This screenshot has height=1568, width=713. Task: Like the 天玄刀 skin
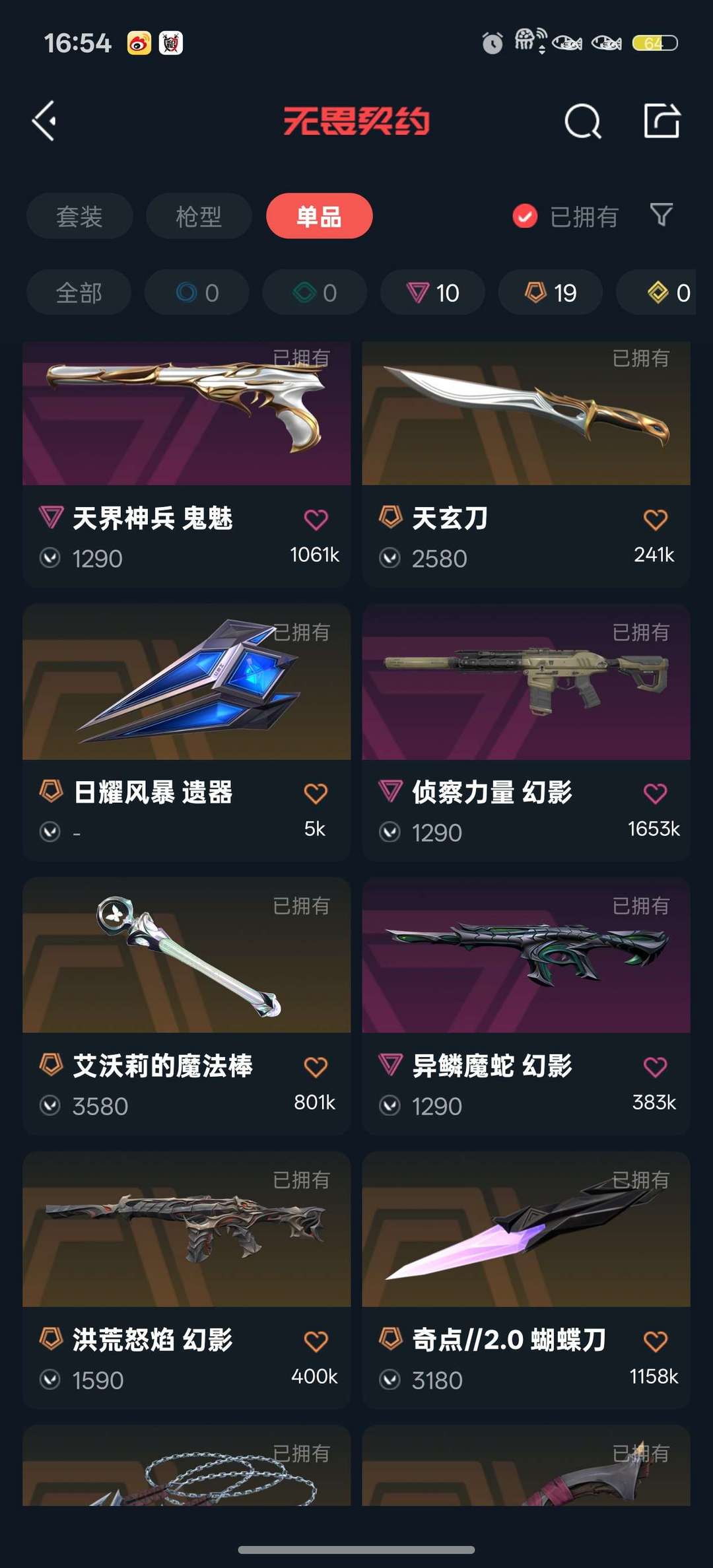pos(655,520)
